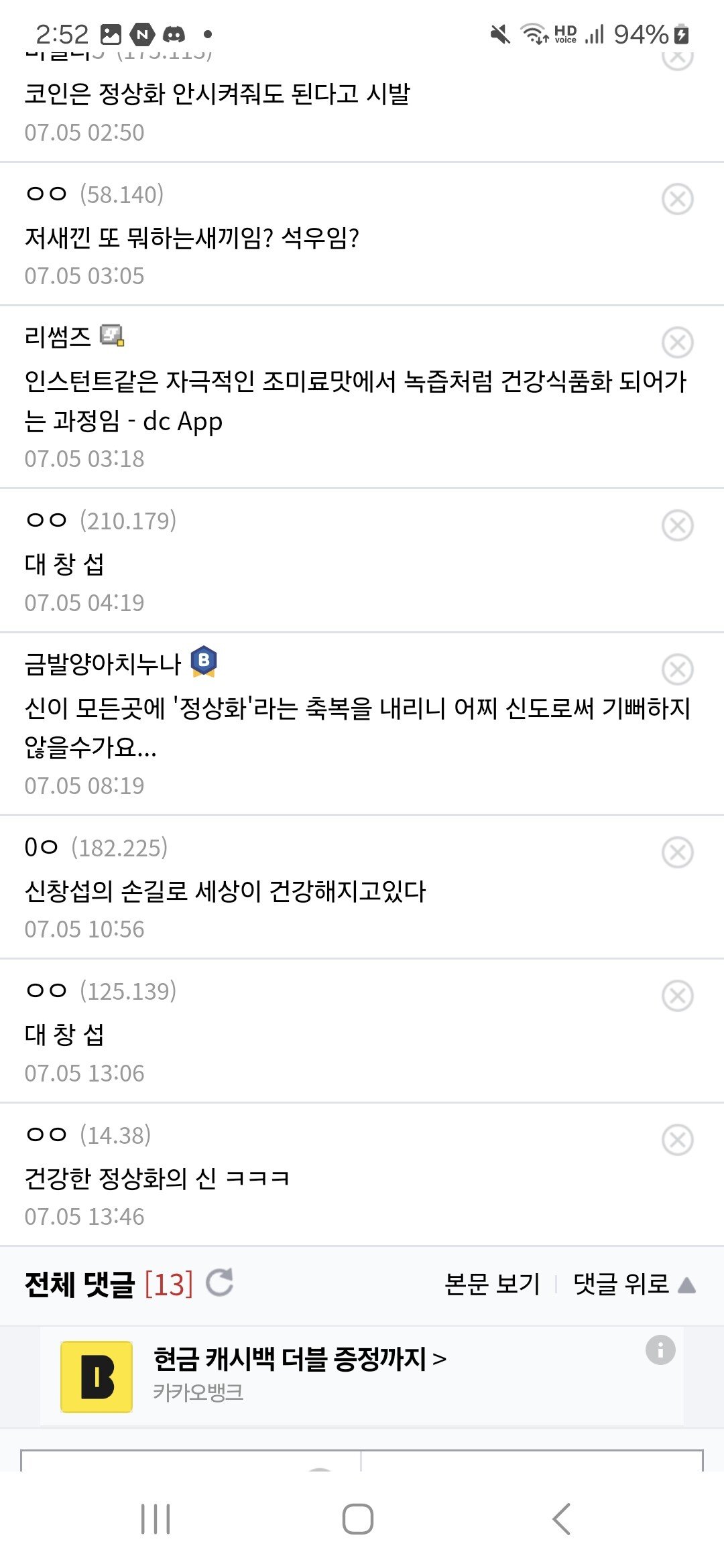
Task: Delete the 58.140 comment posted at 03:05
Action: [x=677, y=199]
